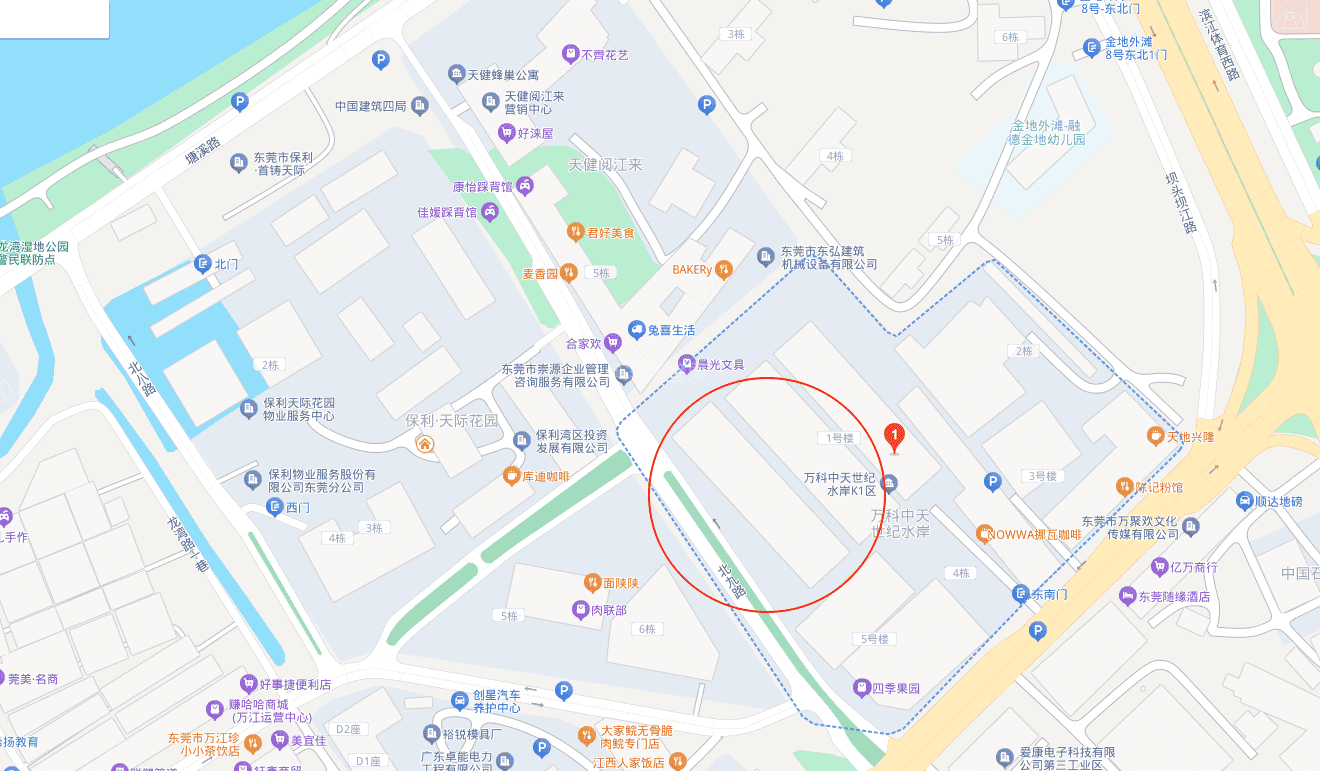Tap the 不齊花艺 flower shop marker
This screenshot has width=1320, height=771.
(x=570, y=54)
